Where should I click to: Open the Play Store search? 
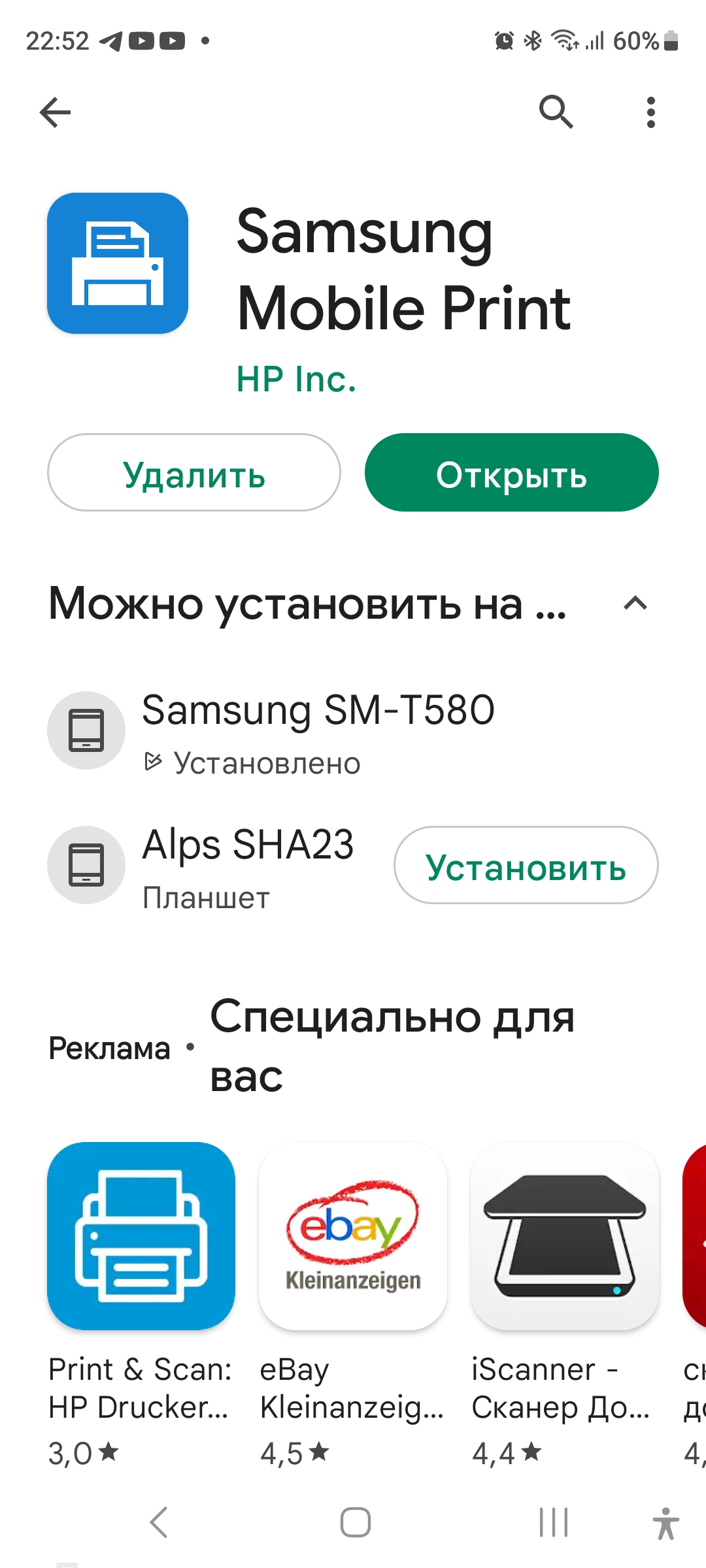(556, 112)
